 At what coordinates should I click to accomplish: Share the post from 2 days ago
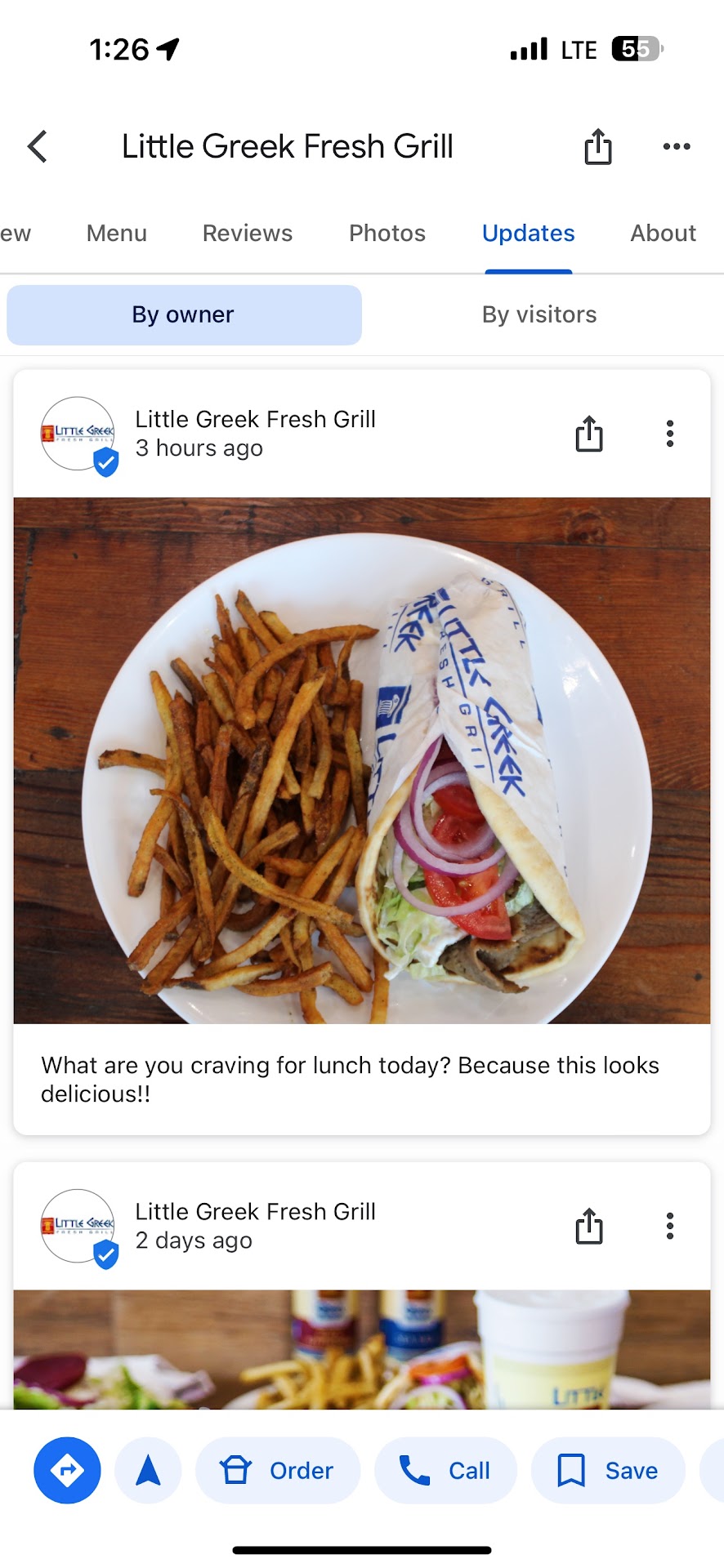[588, 1226]
